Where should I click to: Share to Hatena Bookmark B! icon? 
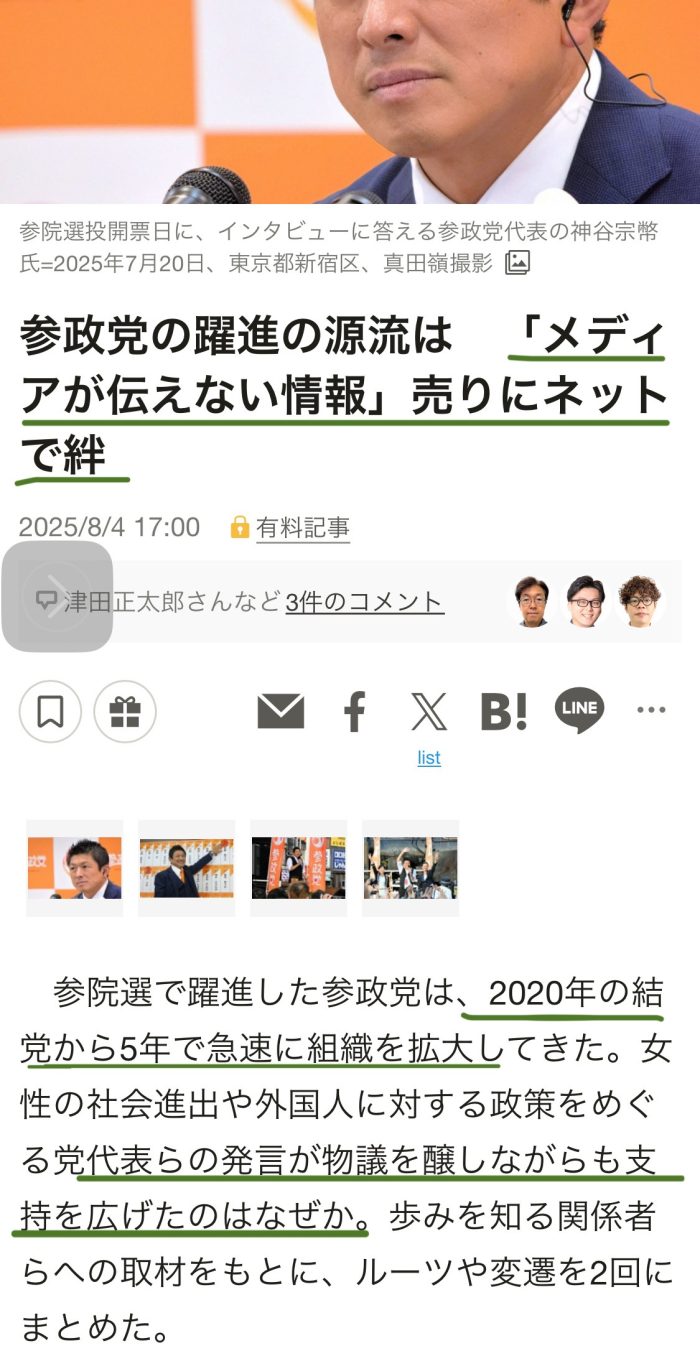503,711
